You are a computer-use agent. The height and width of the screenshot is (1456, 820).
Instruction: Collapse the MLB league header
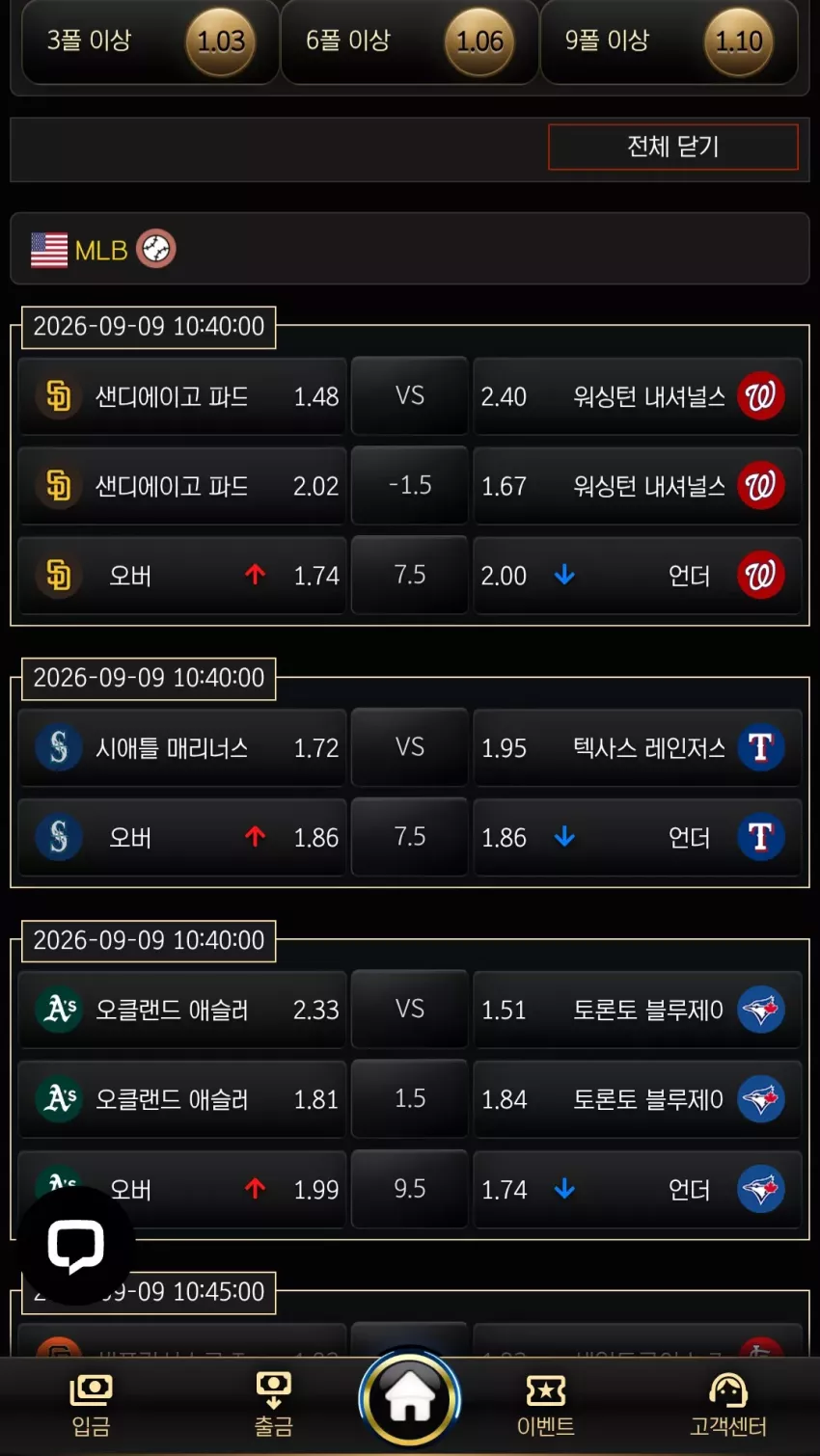pyautogui.click(x=409, y=249)
